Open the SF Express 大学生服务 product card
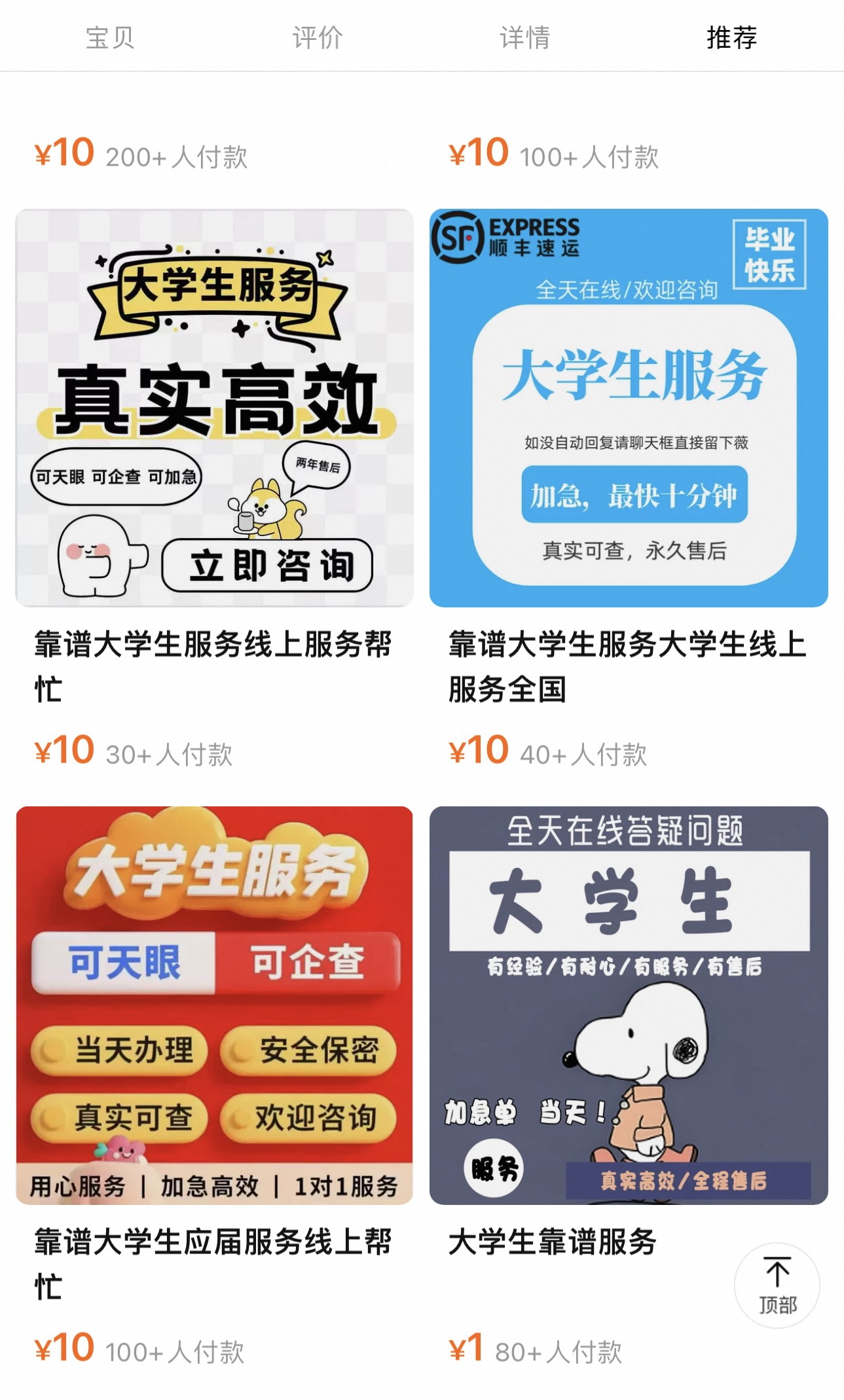The image size is (844, 1400). tap(629, 408)
